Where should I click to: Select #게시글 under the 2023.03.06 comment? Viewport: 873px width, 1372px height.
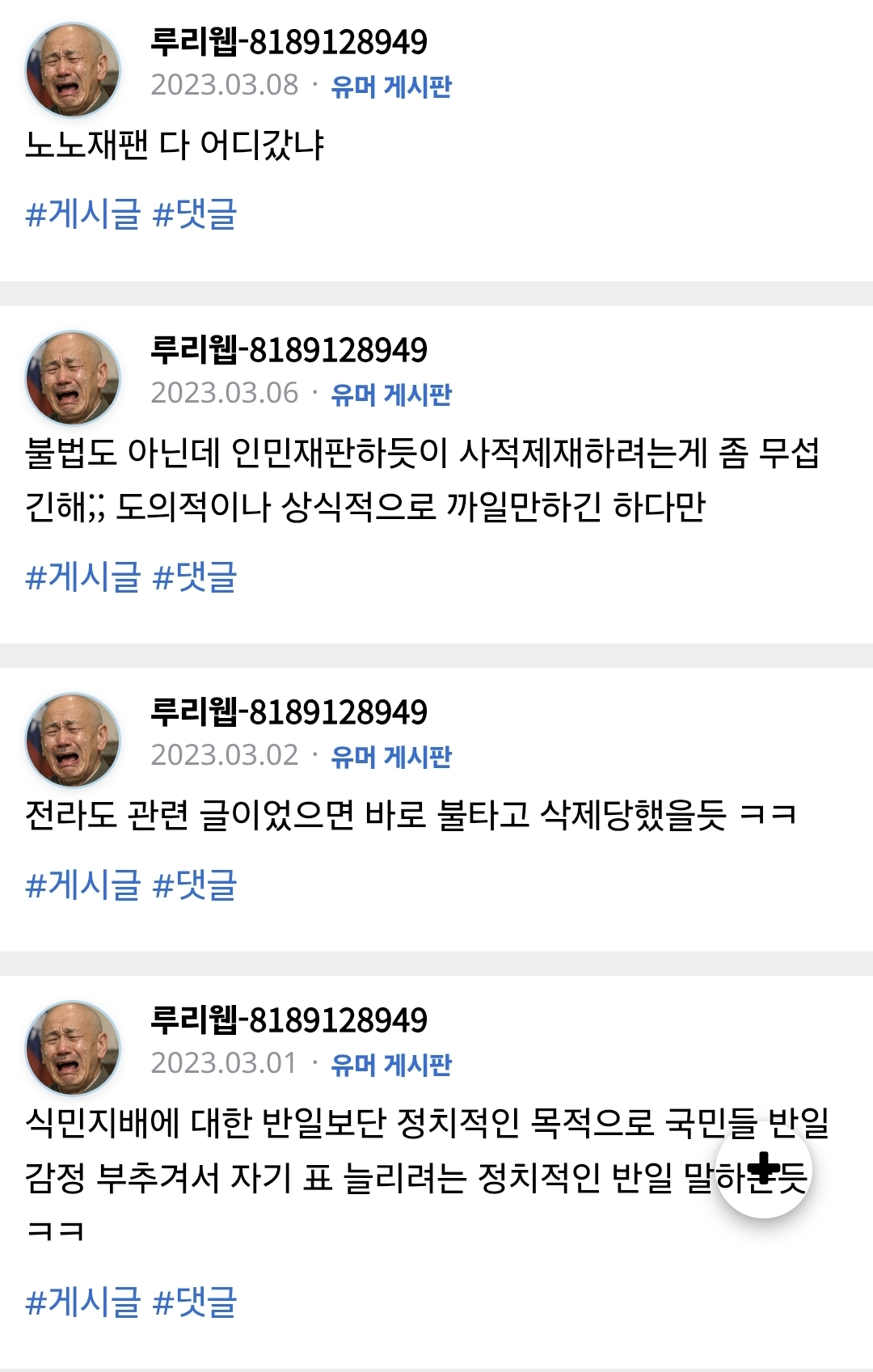click(82, 576)
